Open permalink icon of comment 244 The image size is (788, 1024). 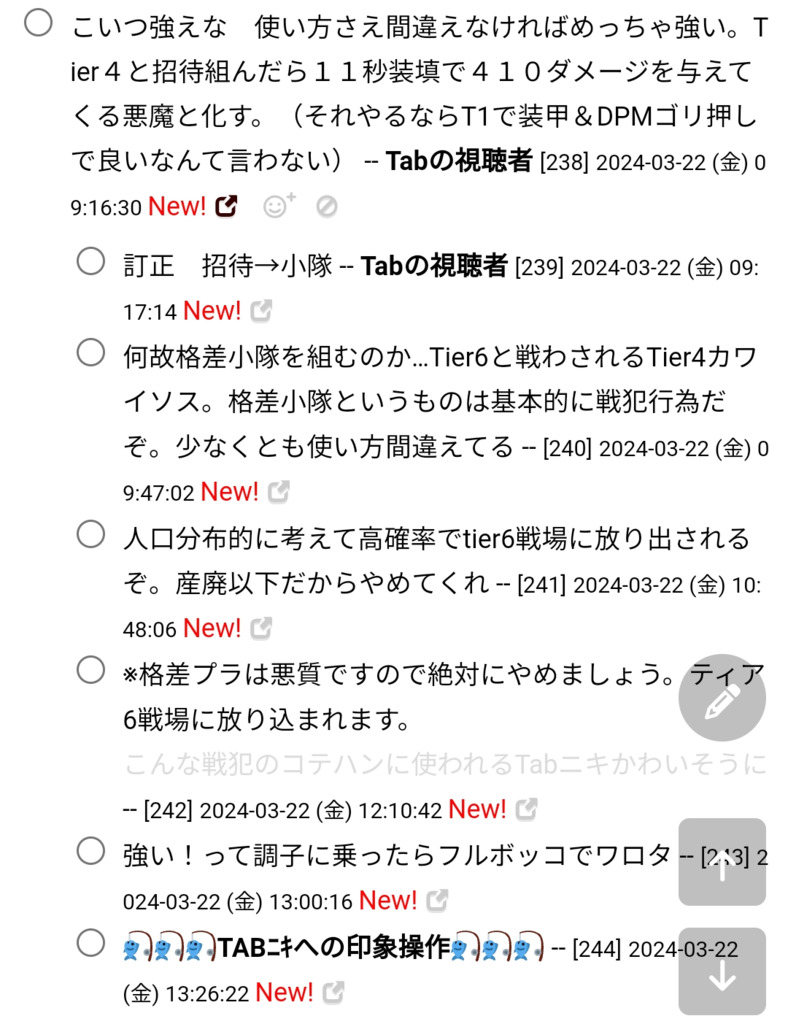333,992
